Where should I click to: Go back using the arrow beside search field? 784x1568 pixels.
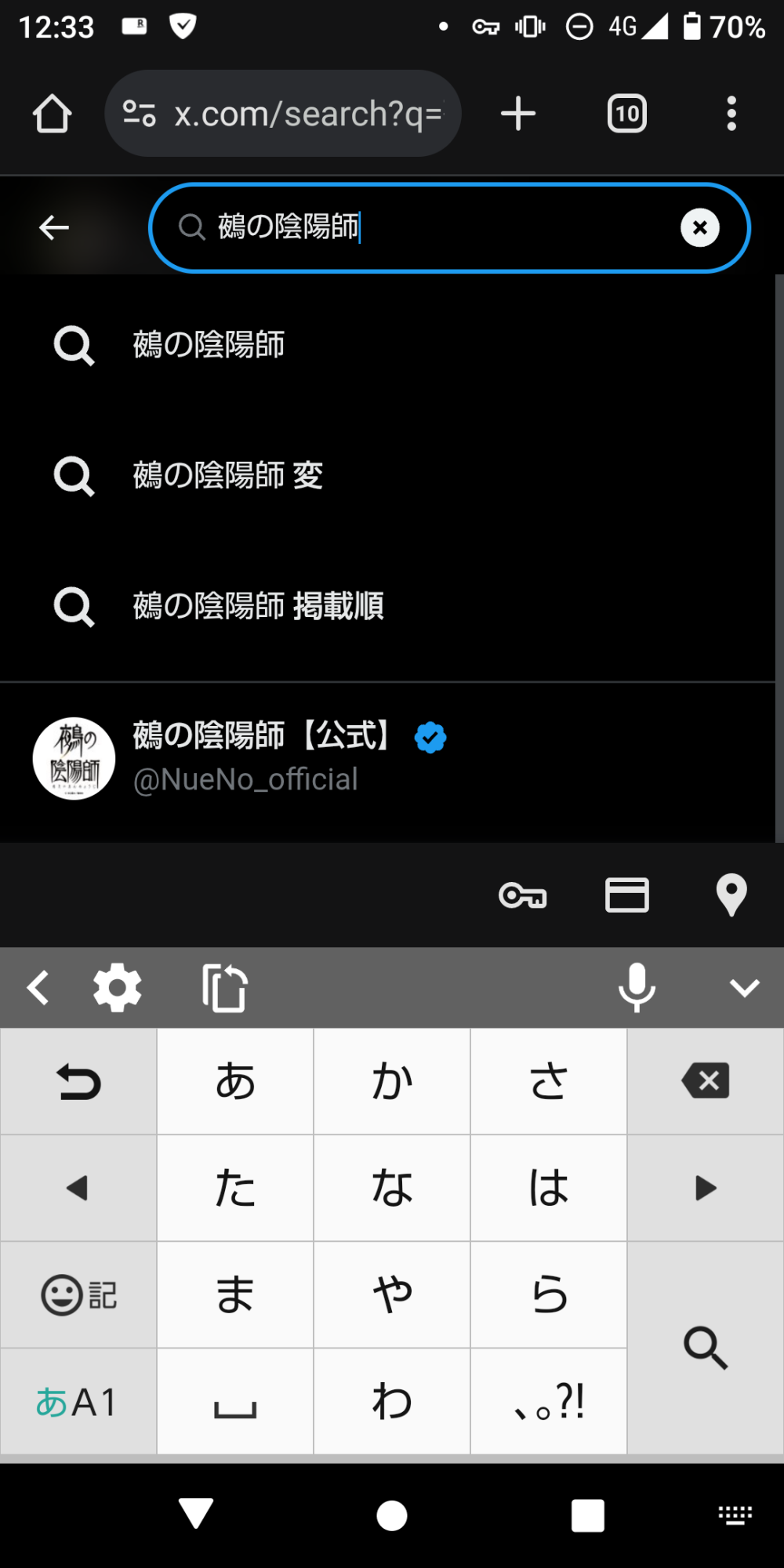point(54,228)
